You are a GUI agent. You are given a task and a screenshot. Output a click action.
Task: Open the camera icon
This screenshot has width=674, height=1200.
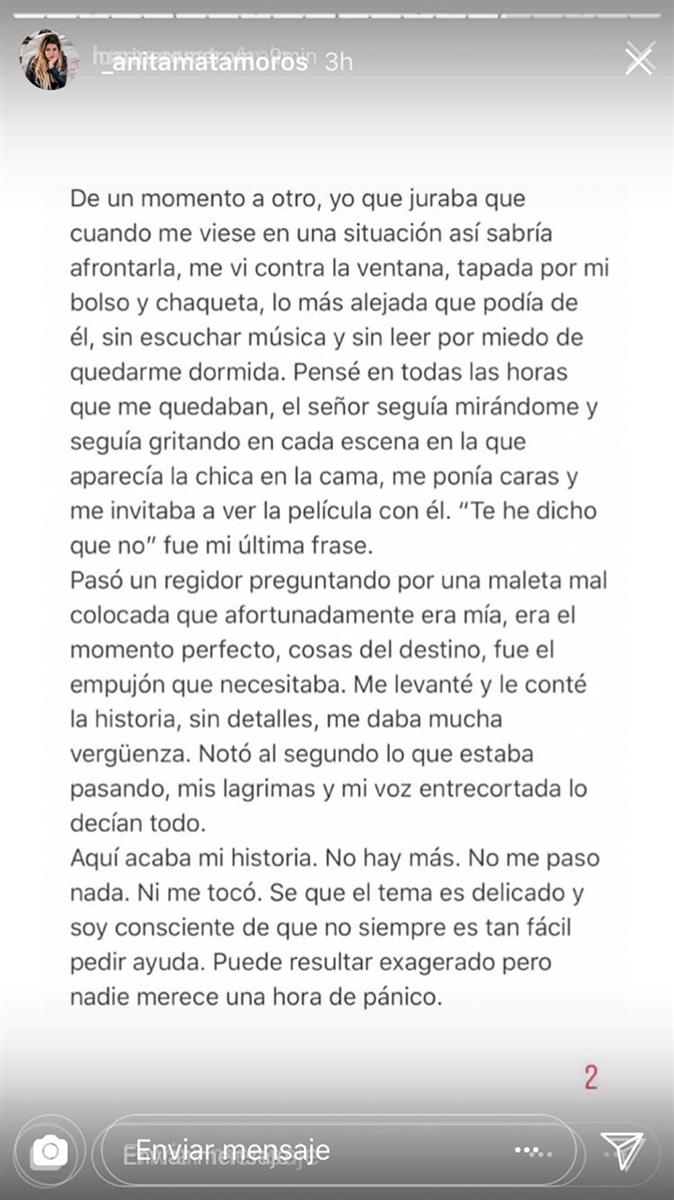pos(49,1151)
